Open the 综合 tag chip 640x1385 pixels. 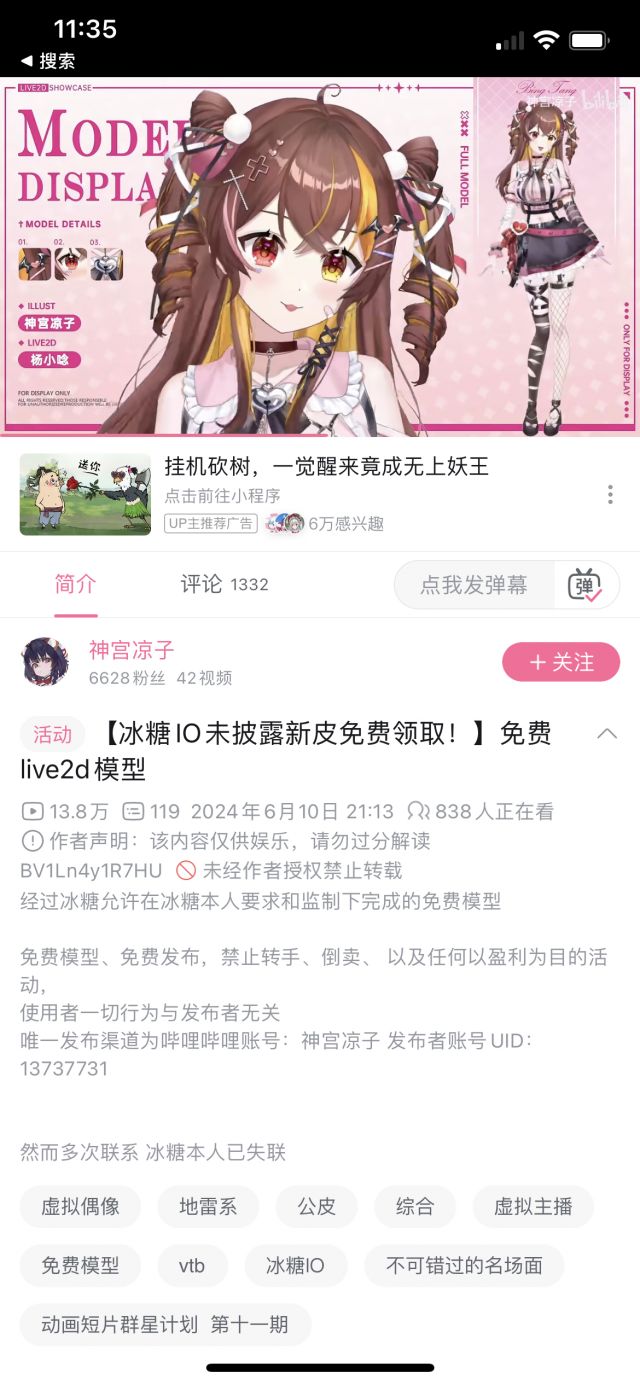coord(414,1206)
